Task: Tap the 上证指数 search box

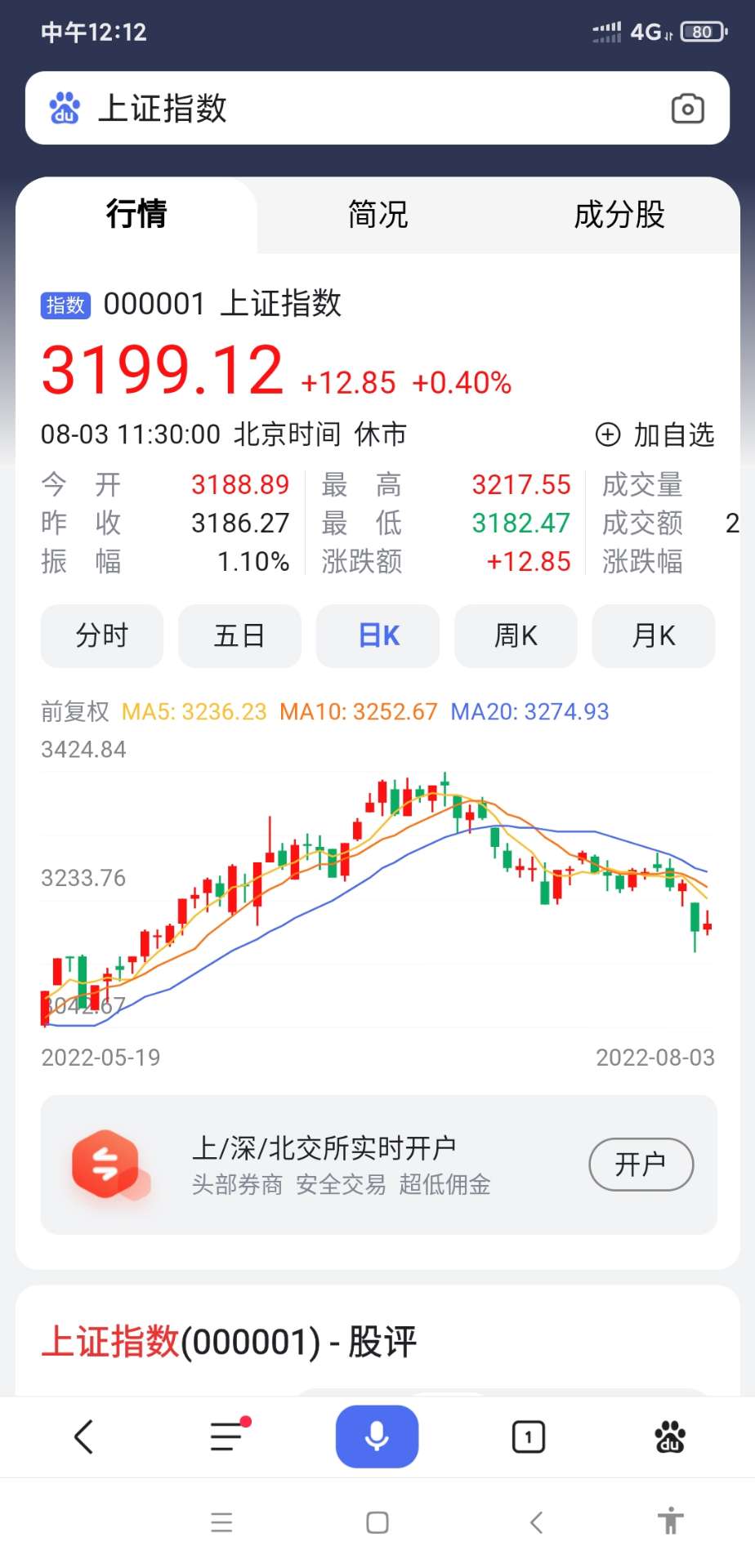Action: coord(343,109)
